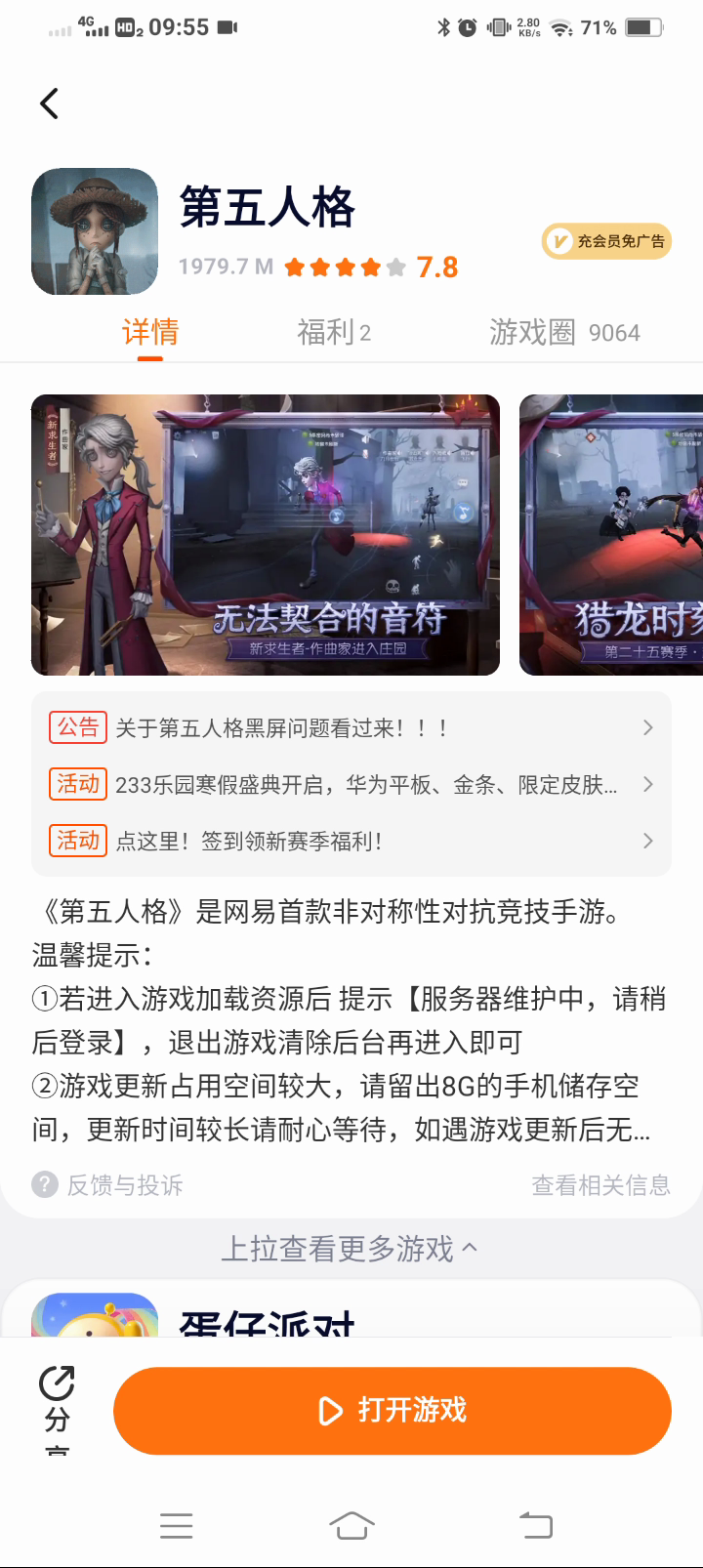Go to the system home screen
Screen dimensions: 703x1568
351,1525
